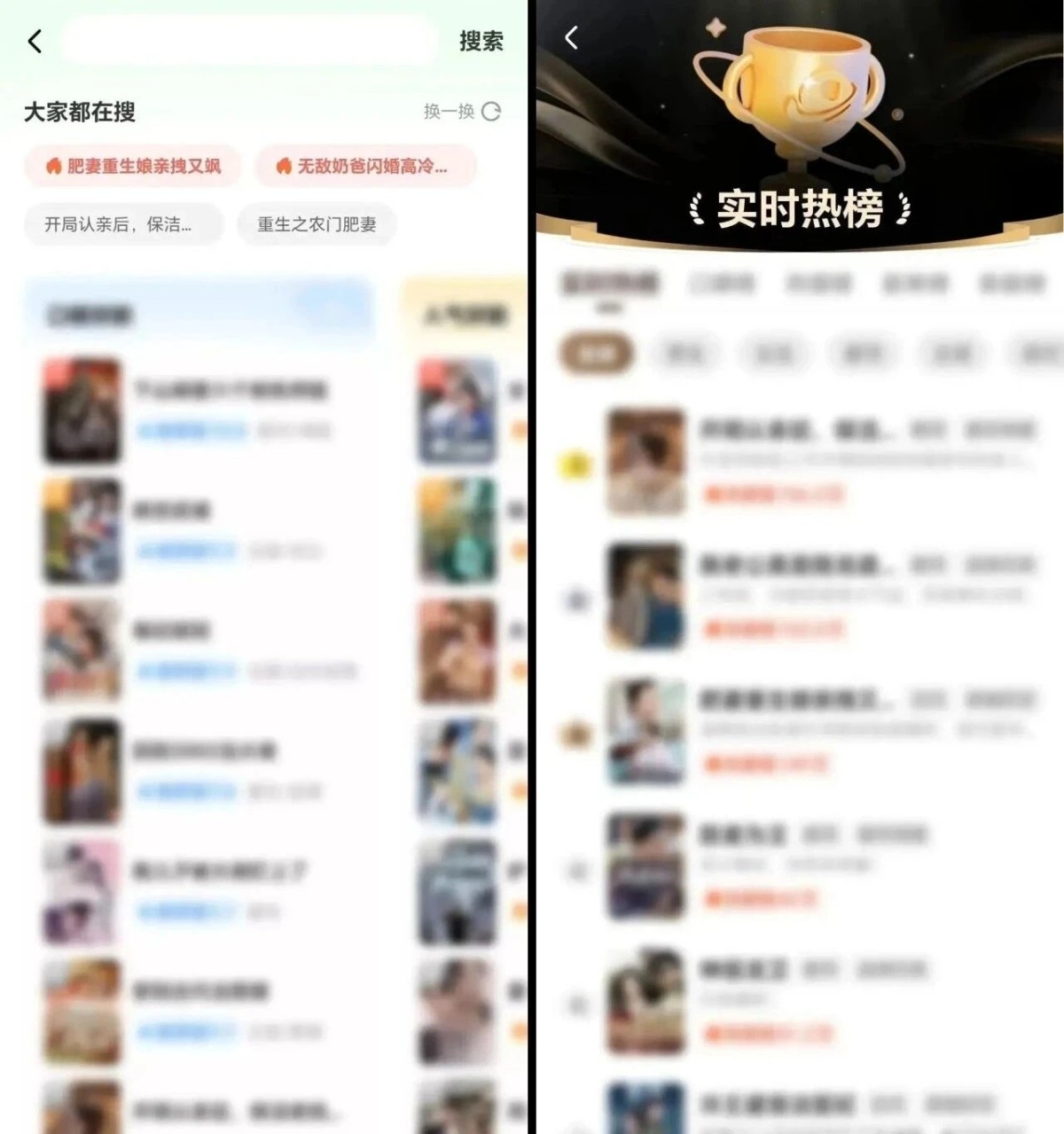The height and width of the screenshot is (1134, 1064).
Task: Choose the 重生之农门肥妻 search suggestion
Action: click(x=317, y=224)
